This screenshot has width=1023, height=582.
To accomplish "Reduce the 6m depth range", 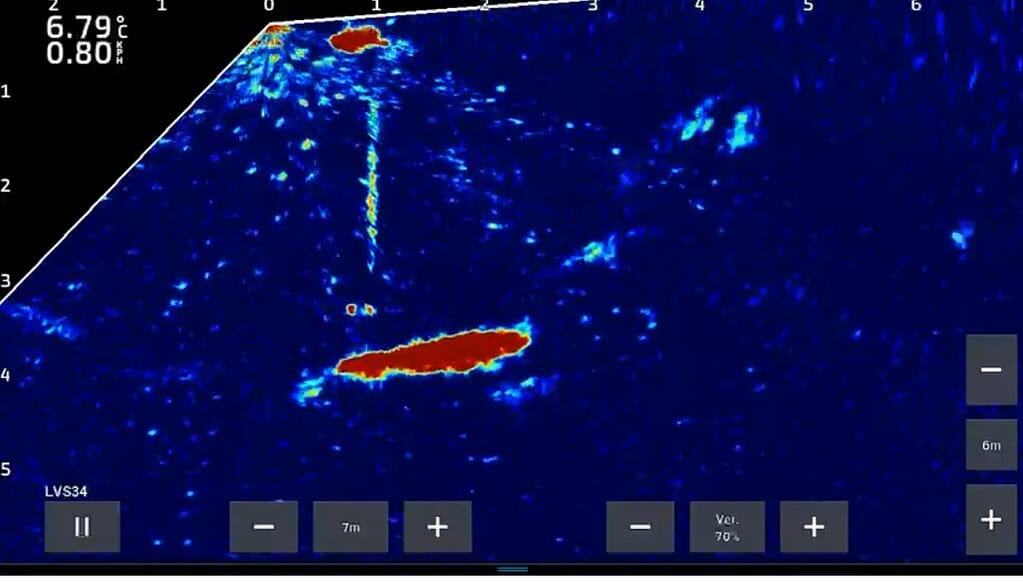I will pyautogui.click(x=991, y=370).
